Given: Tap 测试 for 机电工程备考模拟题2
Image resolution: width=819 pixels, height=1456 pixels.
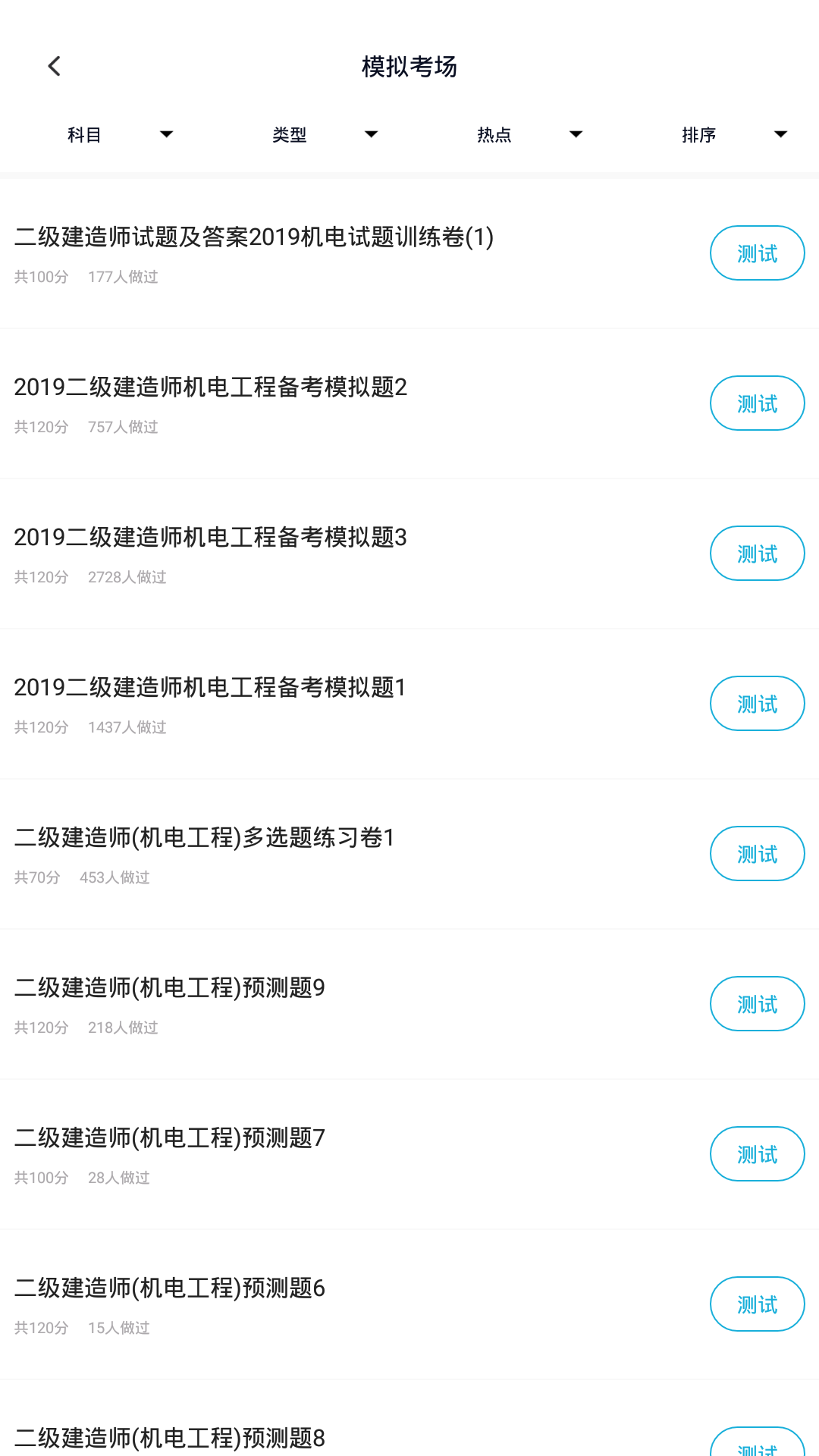Looking at the screenshot, I should (757, 403).
